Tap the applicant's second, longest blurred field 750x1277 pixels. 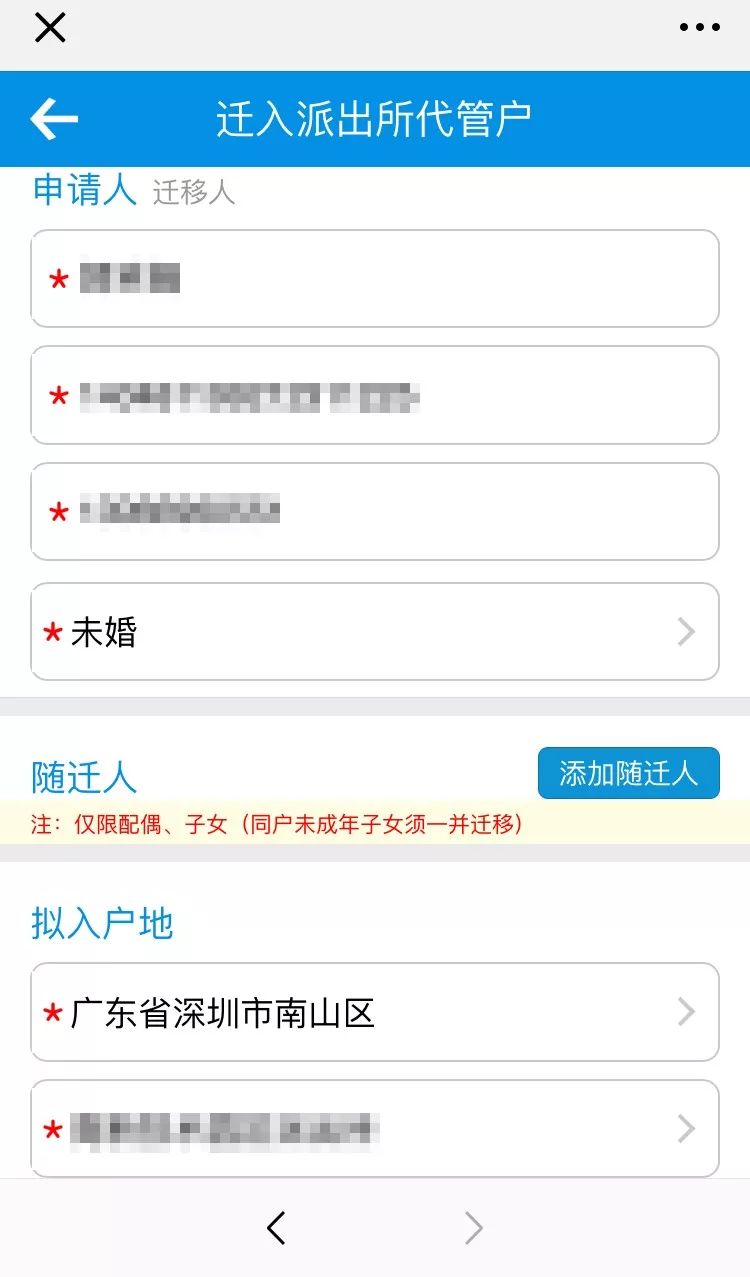click(x=375, y=395)
